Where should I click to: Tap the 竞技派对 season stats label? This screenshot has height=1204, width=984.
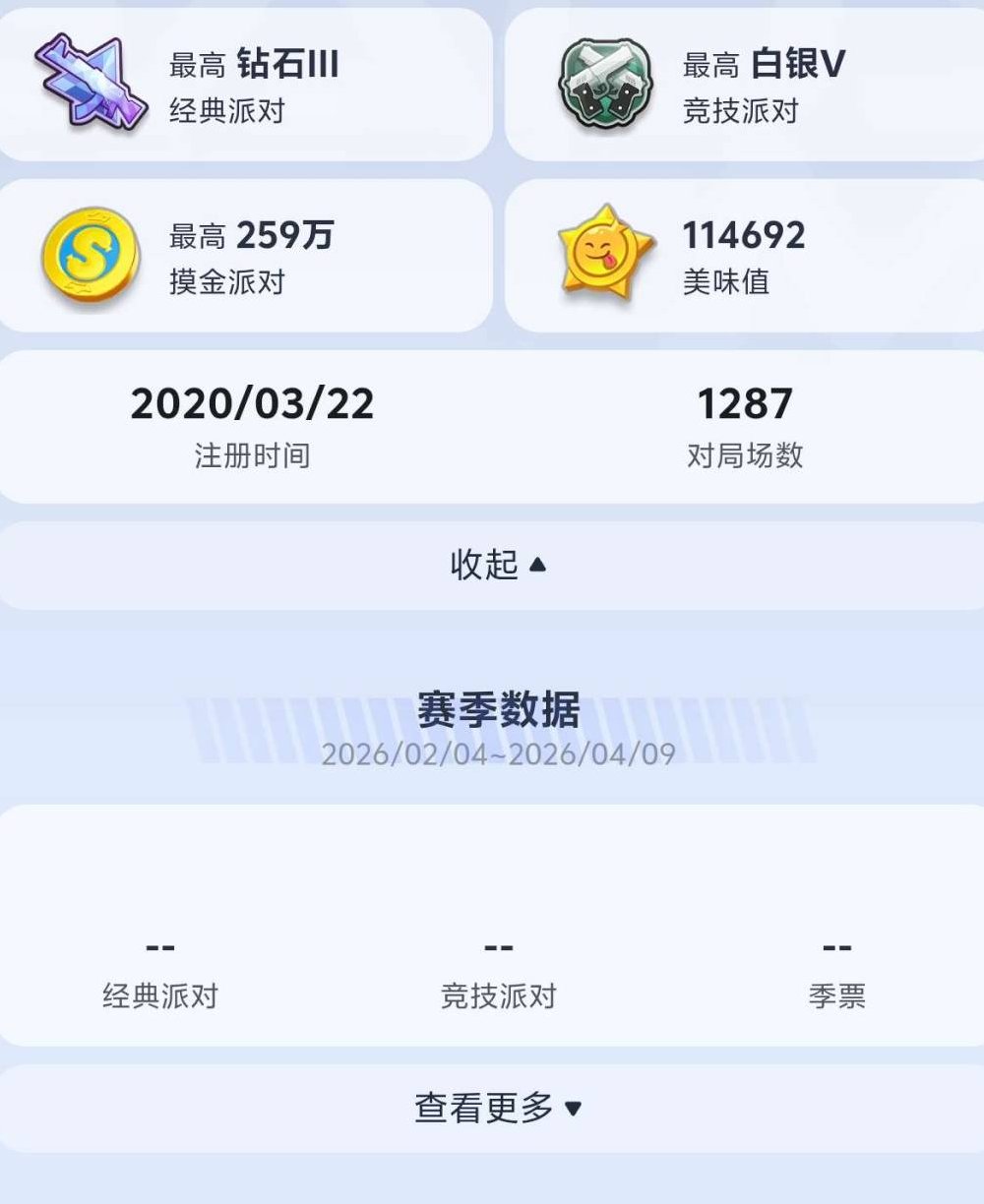(x=500, y=996)
